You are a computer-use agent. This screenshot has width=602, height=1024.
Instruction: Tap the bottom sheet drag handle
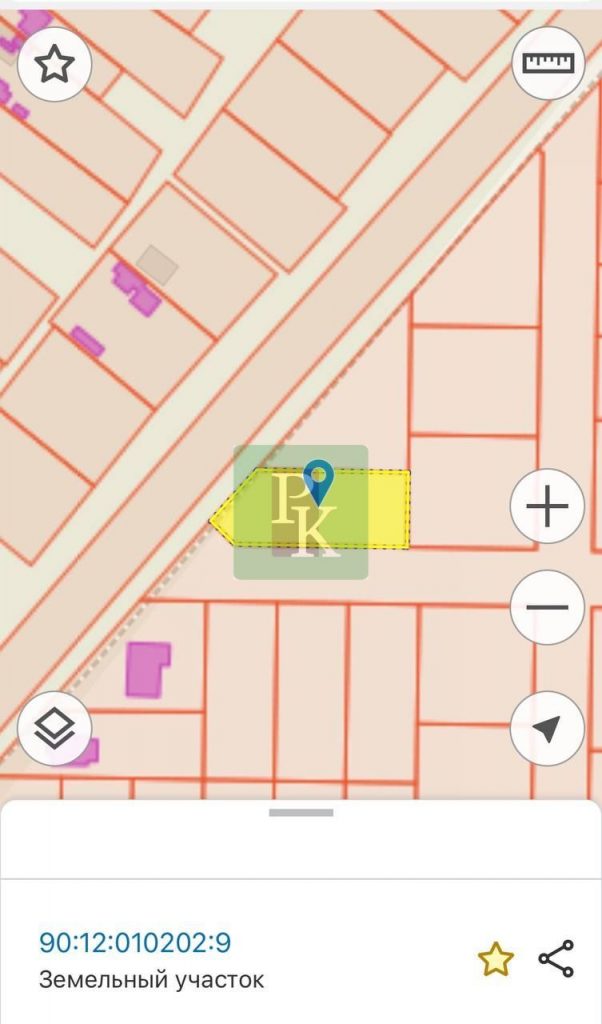coord(301,813)
